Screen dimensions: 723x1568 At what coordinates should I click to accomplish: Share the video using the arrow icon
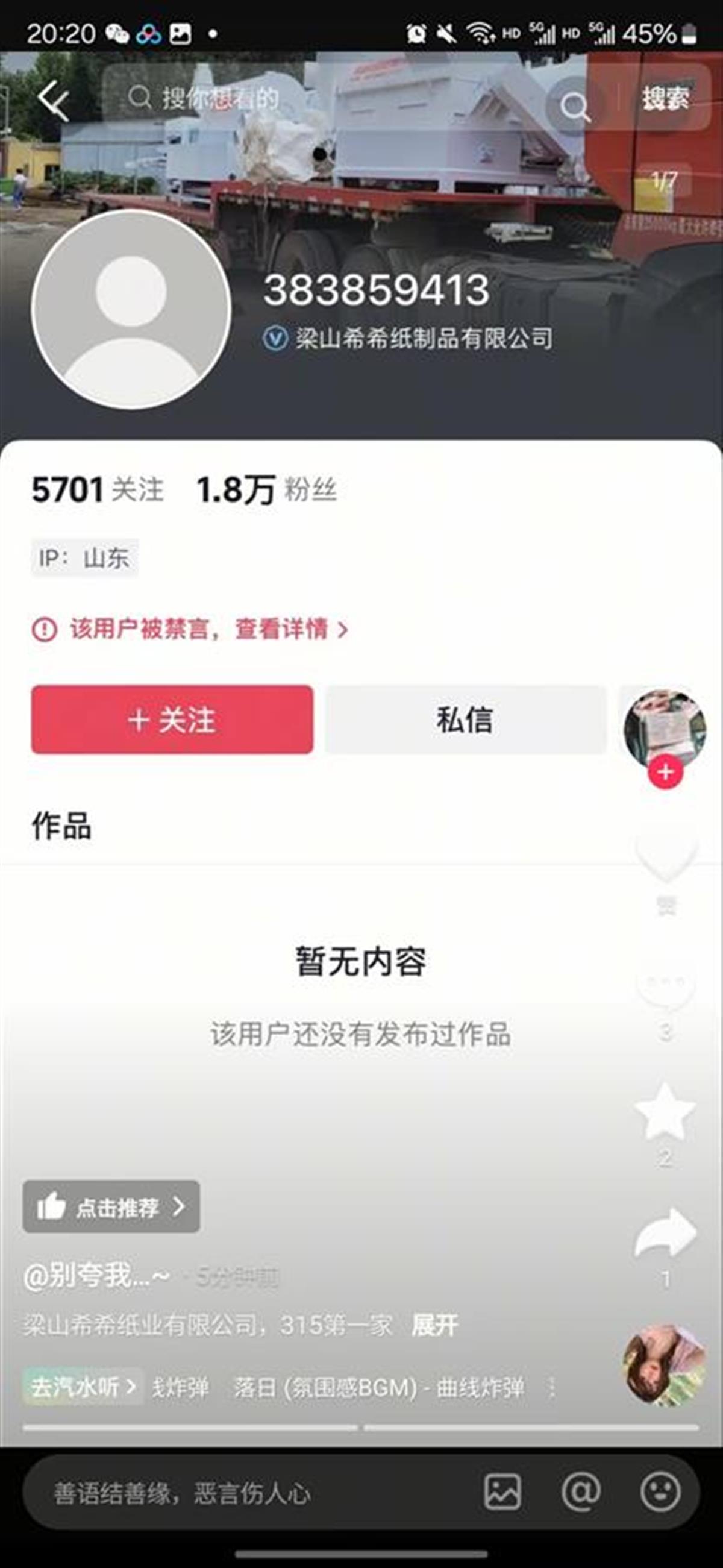pyautogui.click(x=665, y=1233)
